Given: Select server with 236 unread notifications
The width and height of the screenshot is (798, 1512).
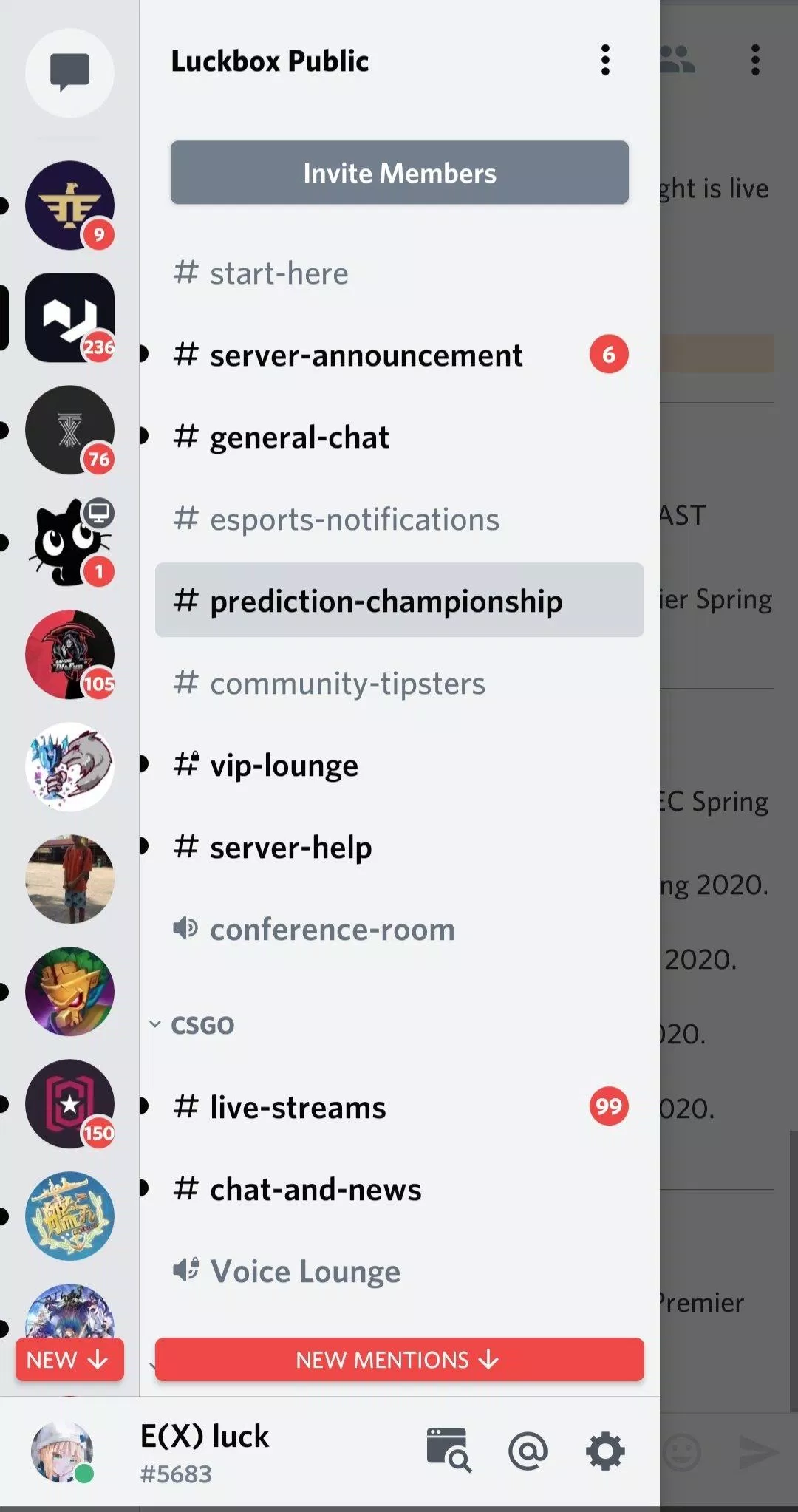Looking at the screenshot, I should (69, 318).
